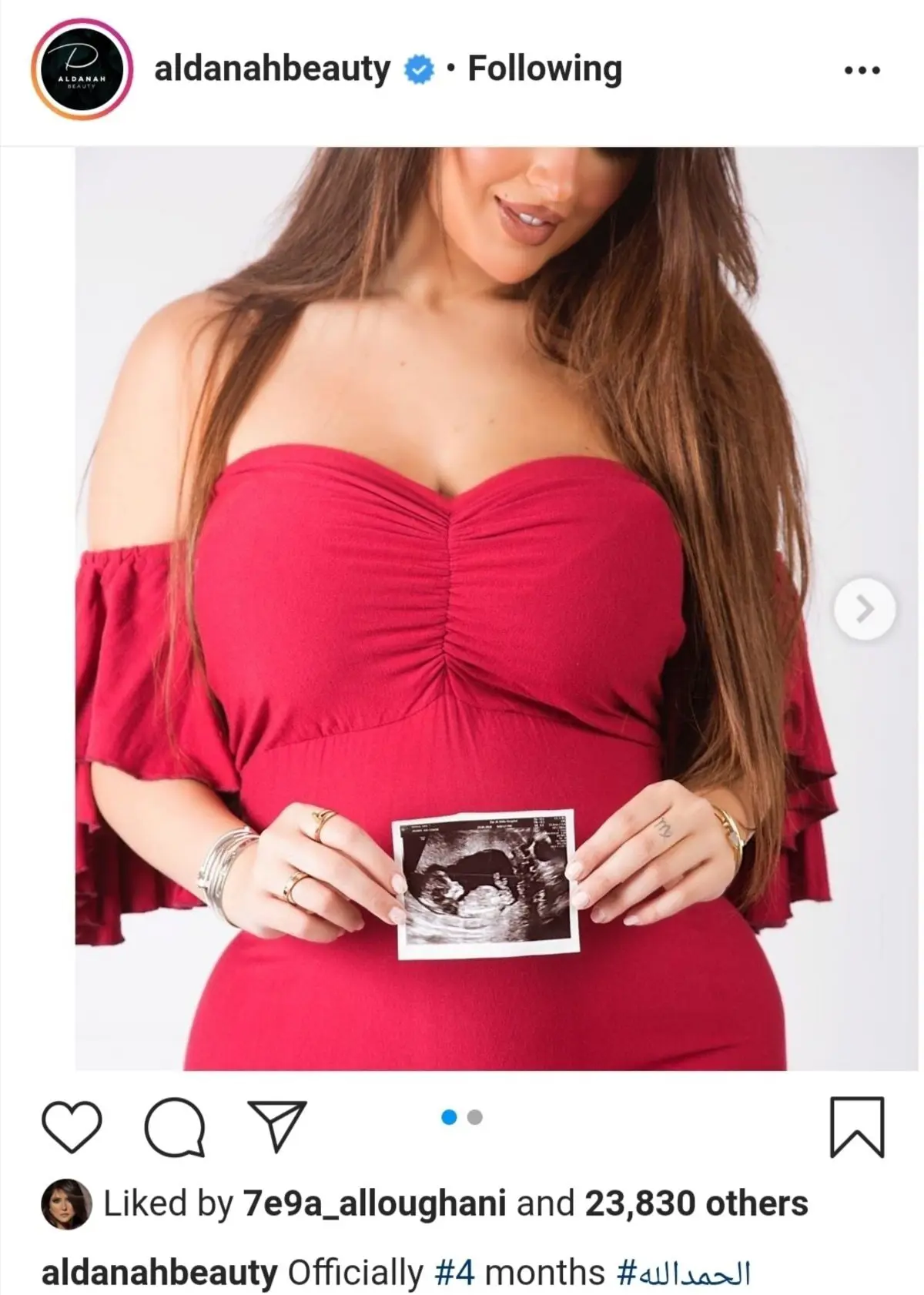Open comments with the speech bubble icon

175,1128
